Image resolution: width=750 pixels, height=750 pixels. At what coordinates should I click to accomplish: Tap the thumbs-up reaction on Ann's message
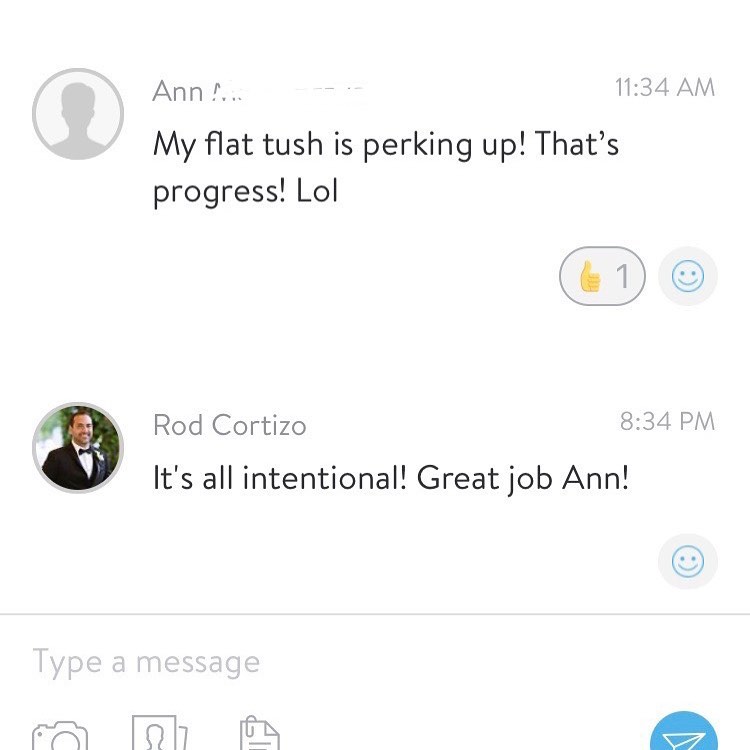602,276
